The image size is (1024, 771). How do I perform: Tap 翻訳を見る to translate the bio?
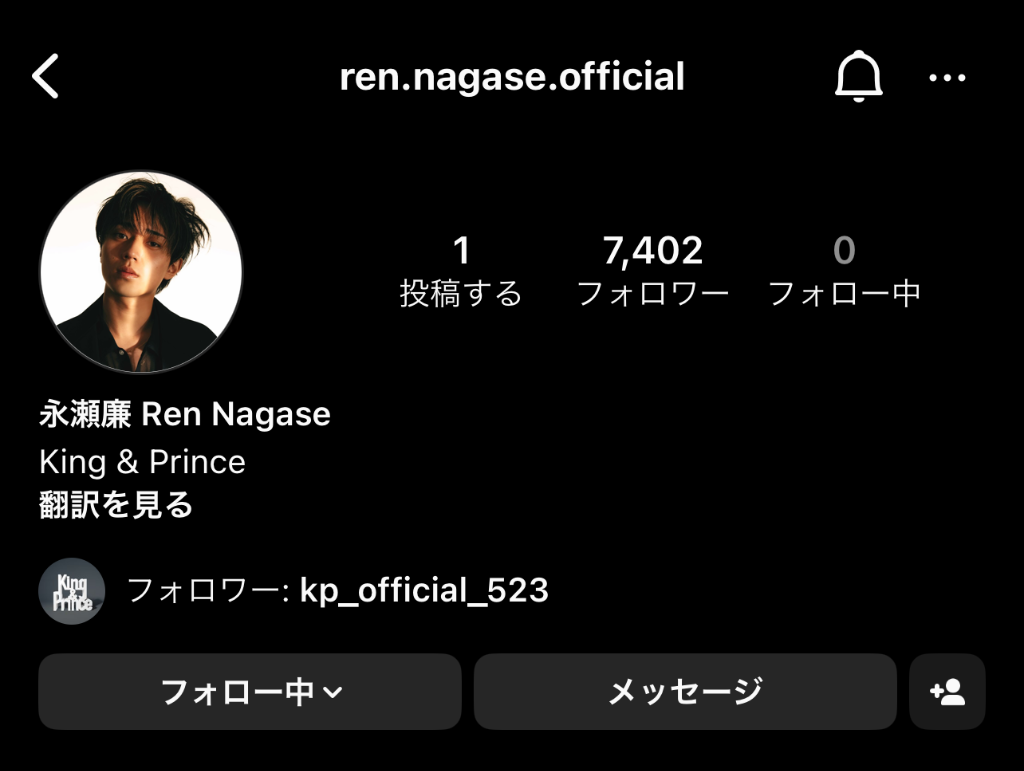coord(116,505)
